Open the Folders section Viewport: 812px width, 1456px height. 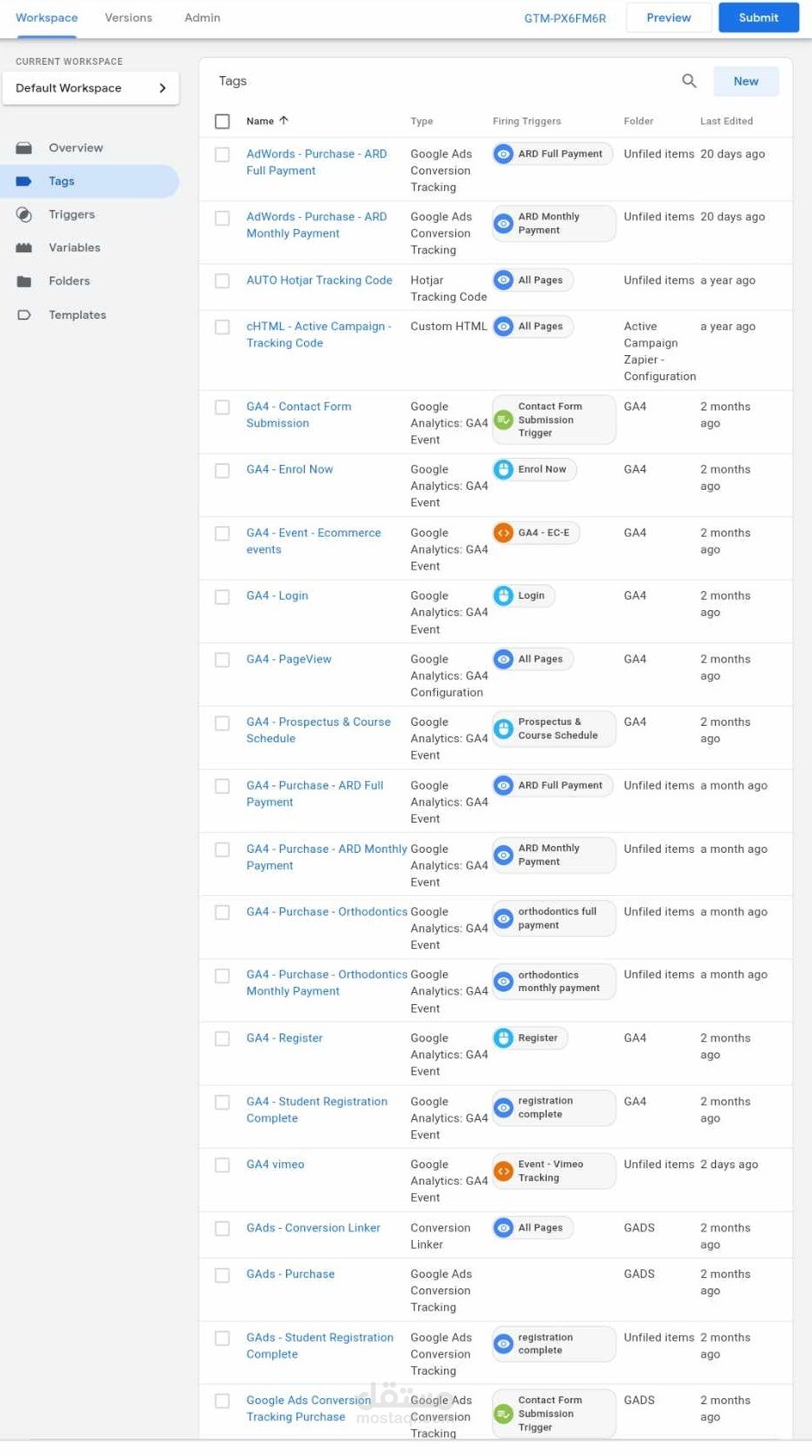click(69, 281)
